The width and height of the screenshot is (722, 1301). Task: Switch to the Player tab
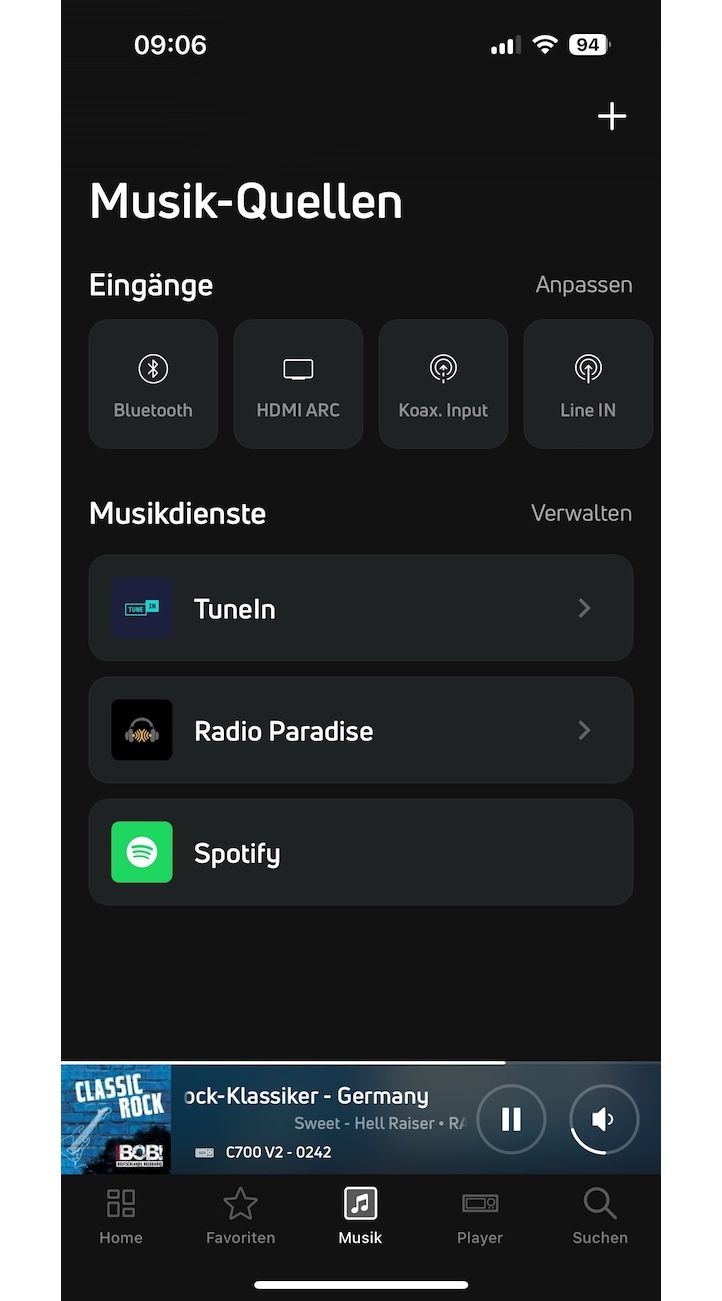click(480, 1216)
